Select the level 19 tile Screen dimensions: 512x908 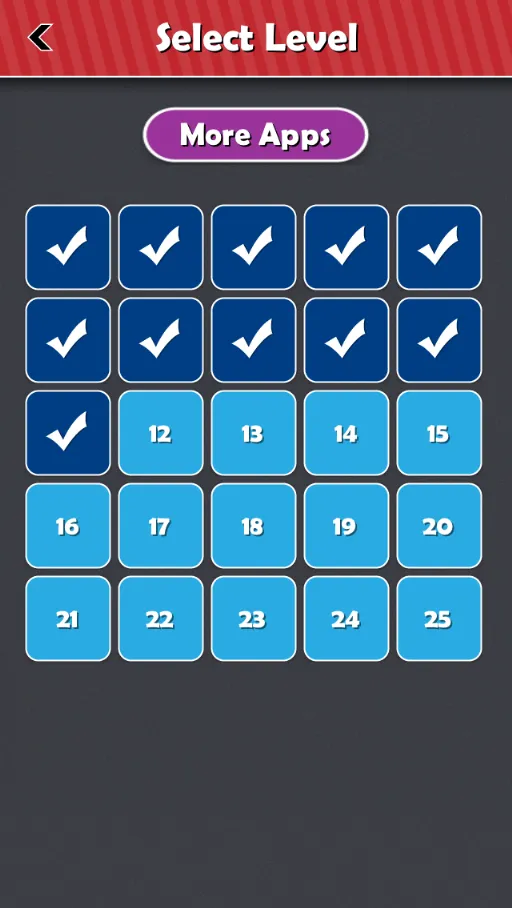point(346,526)
